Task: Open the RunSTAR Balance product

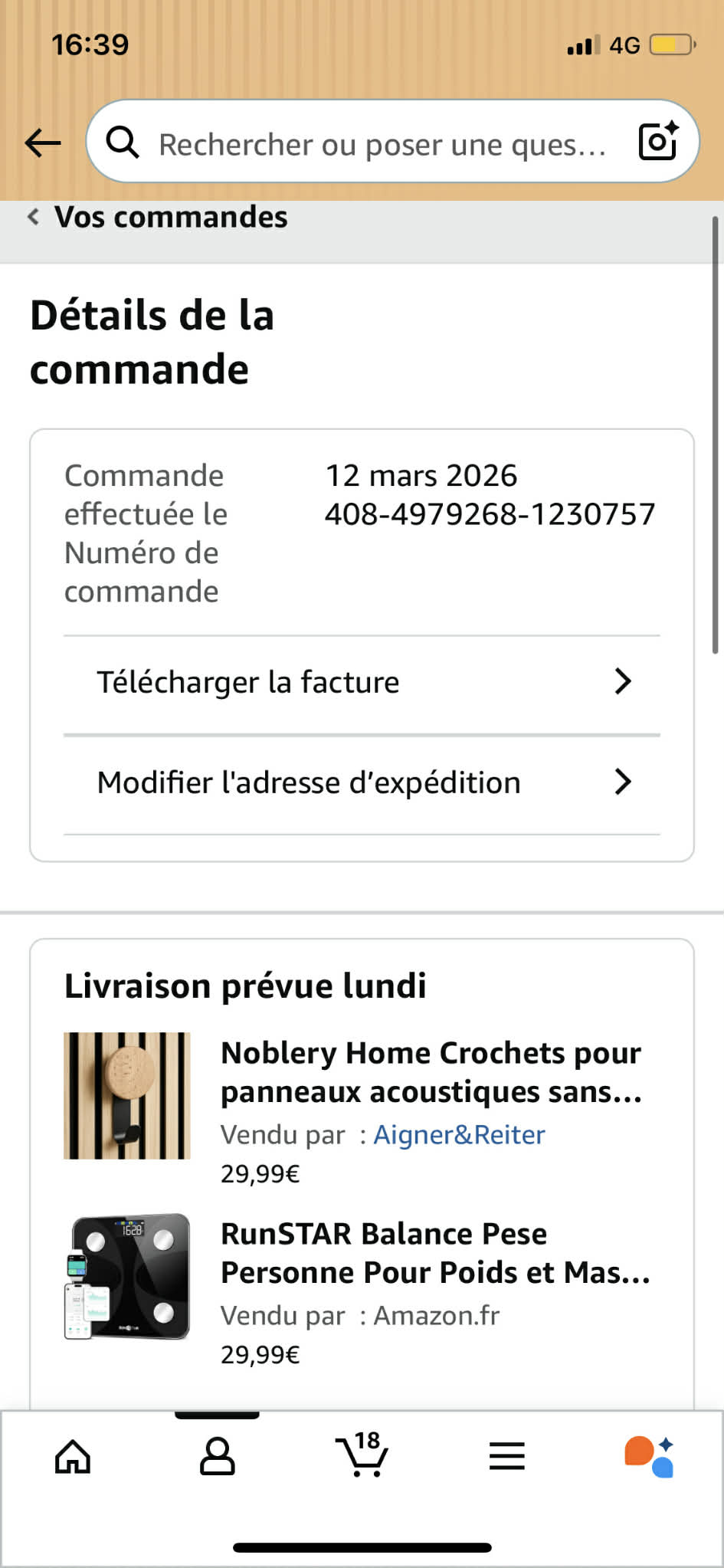Action: (434, 1253)
